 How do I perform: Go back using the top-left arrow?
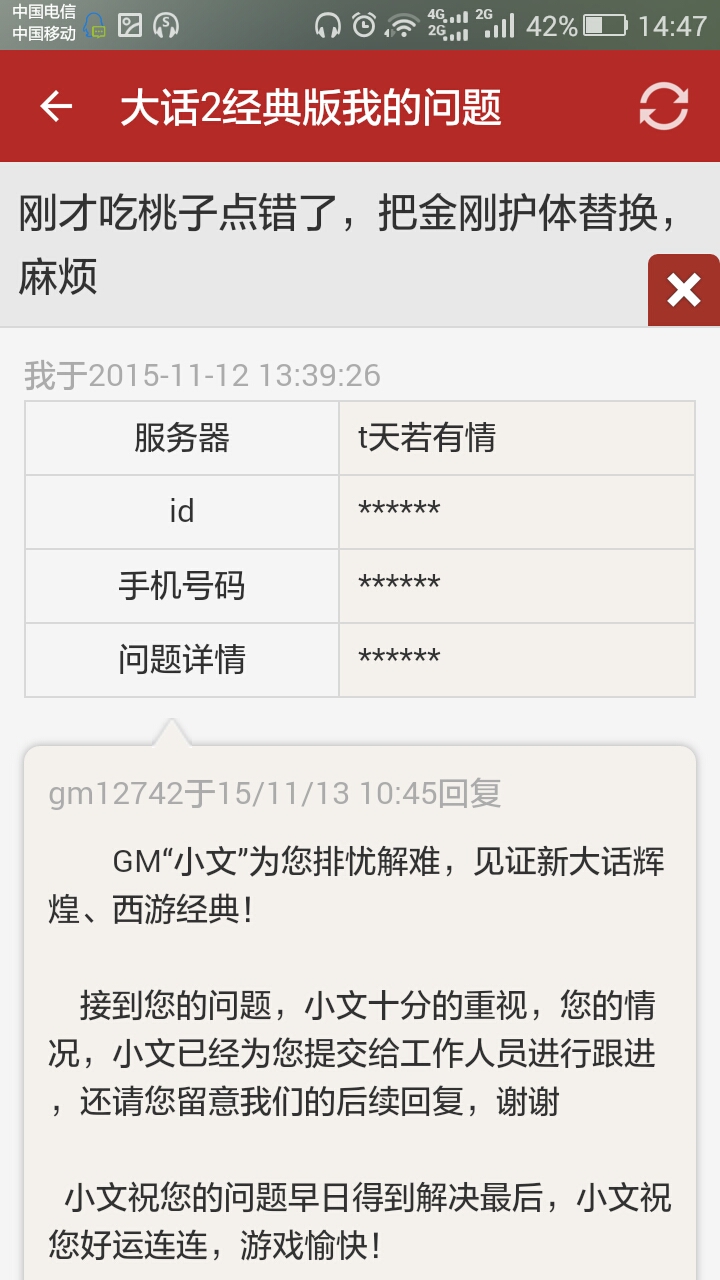tap(56, 106)
